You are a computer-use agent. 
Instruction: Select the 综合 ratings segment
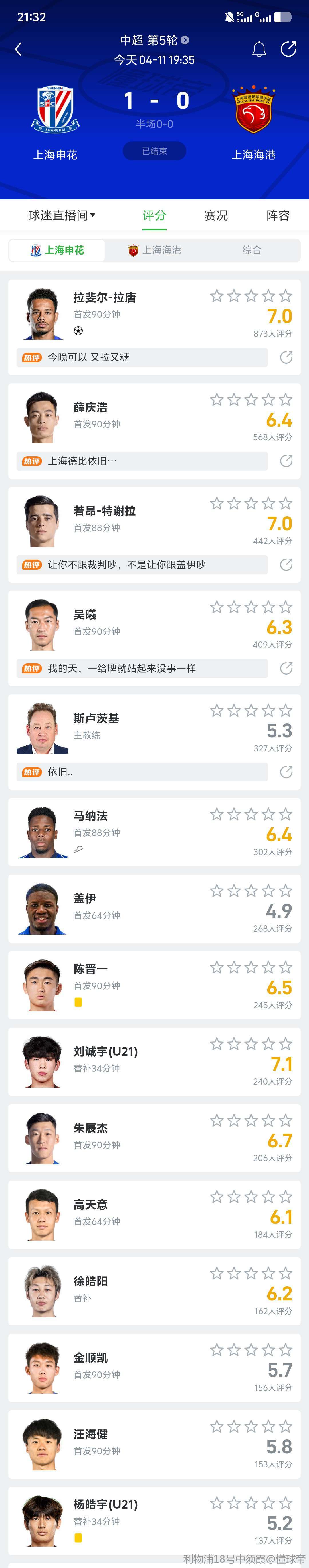pyautogui.click(x=252, y=250)
